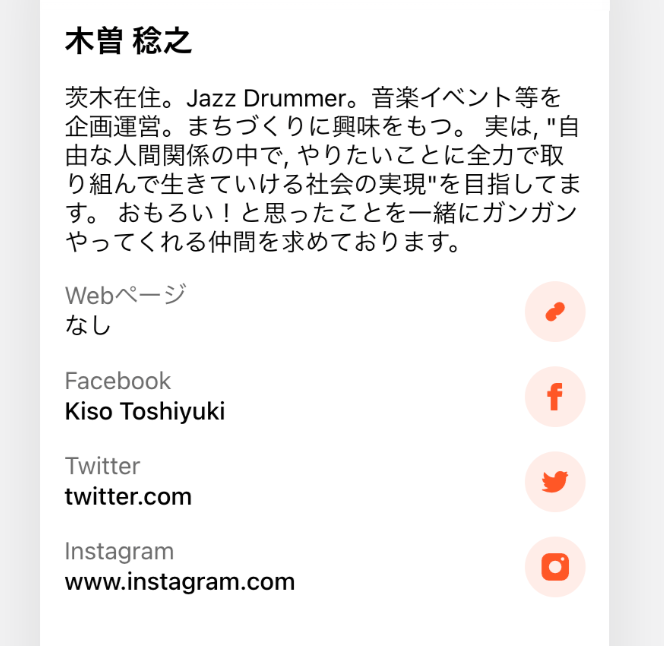Viewport: 664px width, 646px height.
Task: Open Kiso Toshiyuki's Facebook profile icon
Action: pos(555,397)
